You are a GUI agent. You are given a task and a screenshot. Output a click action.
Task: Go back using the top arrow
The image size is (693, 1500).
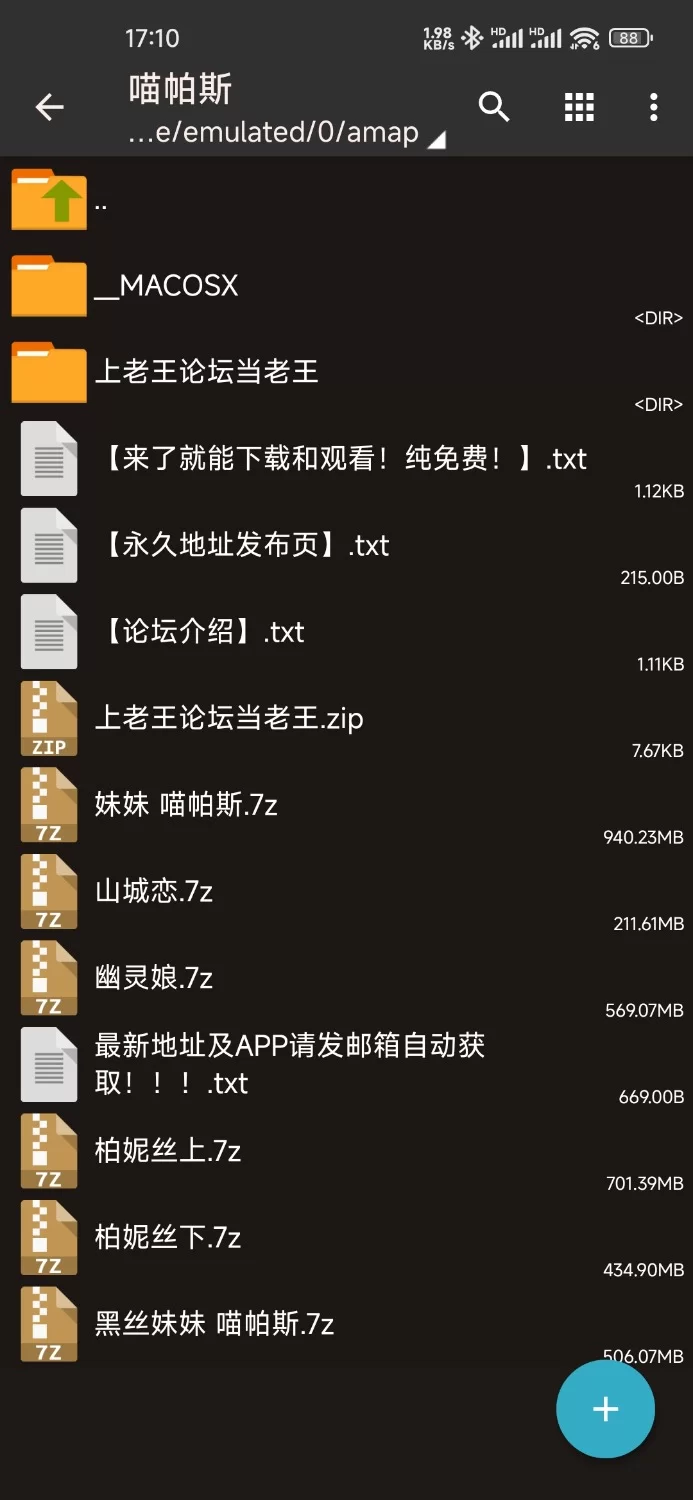coord(49,108)
